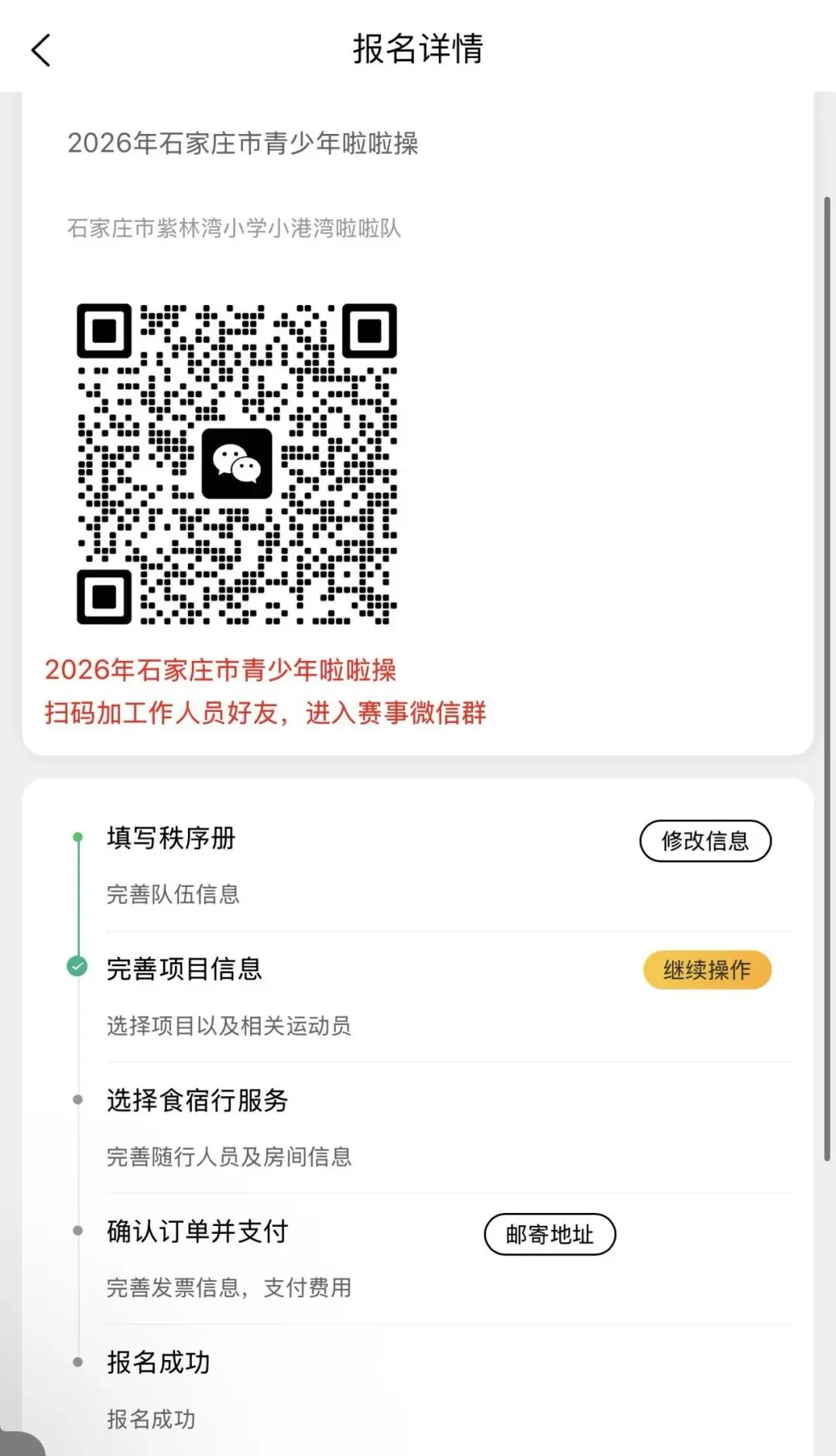Go back from 报名详情 page
The image size is (836, 1456).
(x=41, y=50)
